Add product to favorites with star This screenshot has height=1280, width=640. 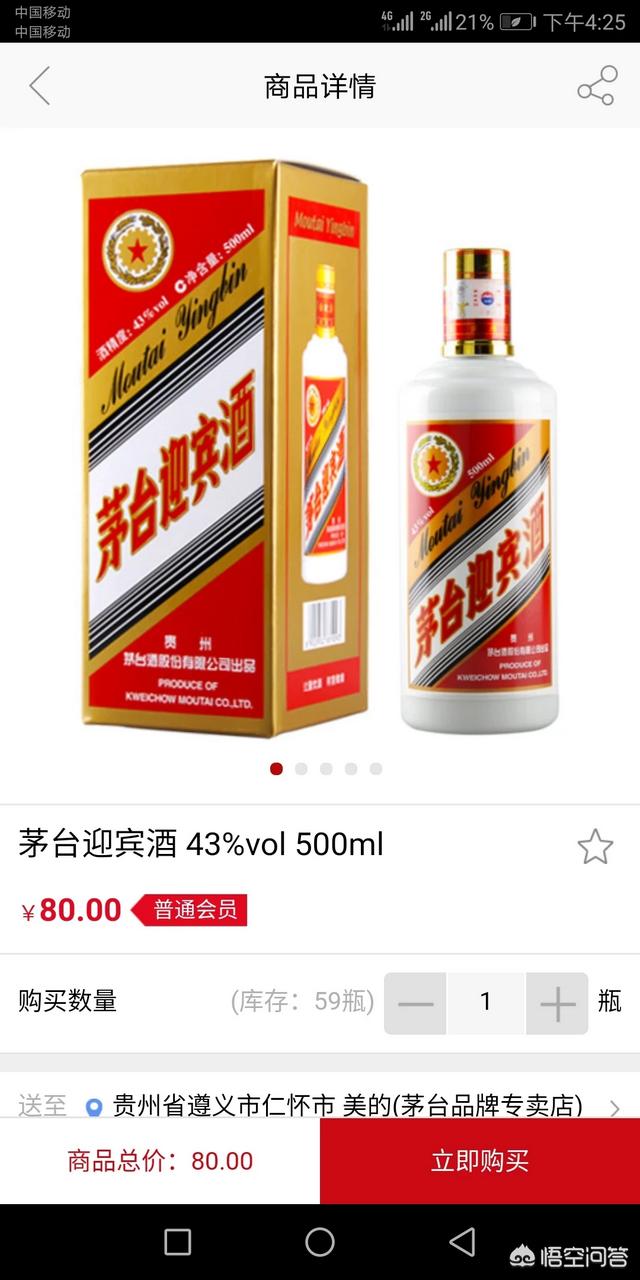[595, 847]
